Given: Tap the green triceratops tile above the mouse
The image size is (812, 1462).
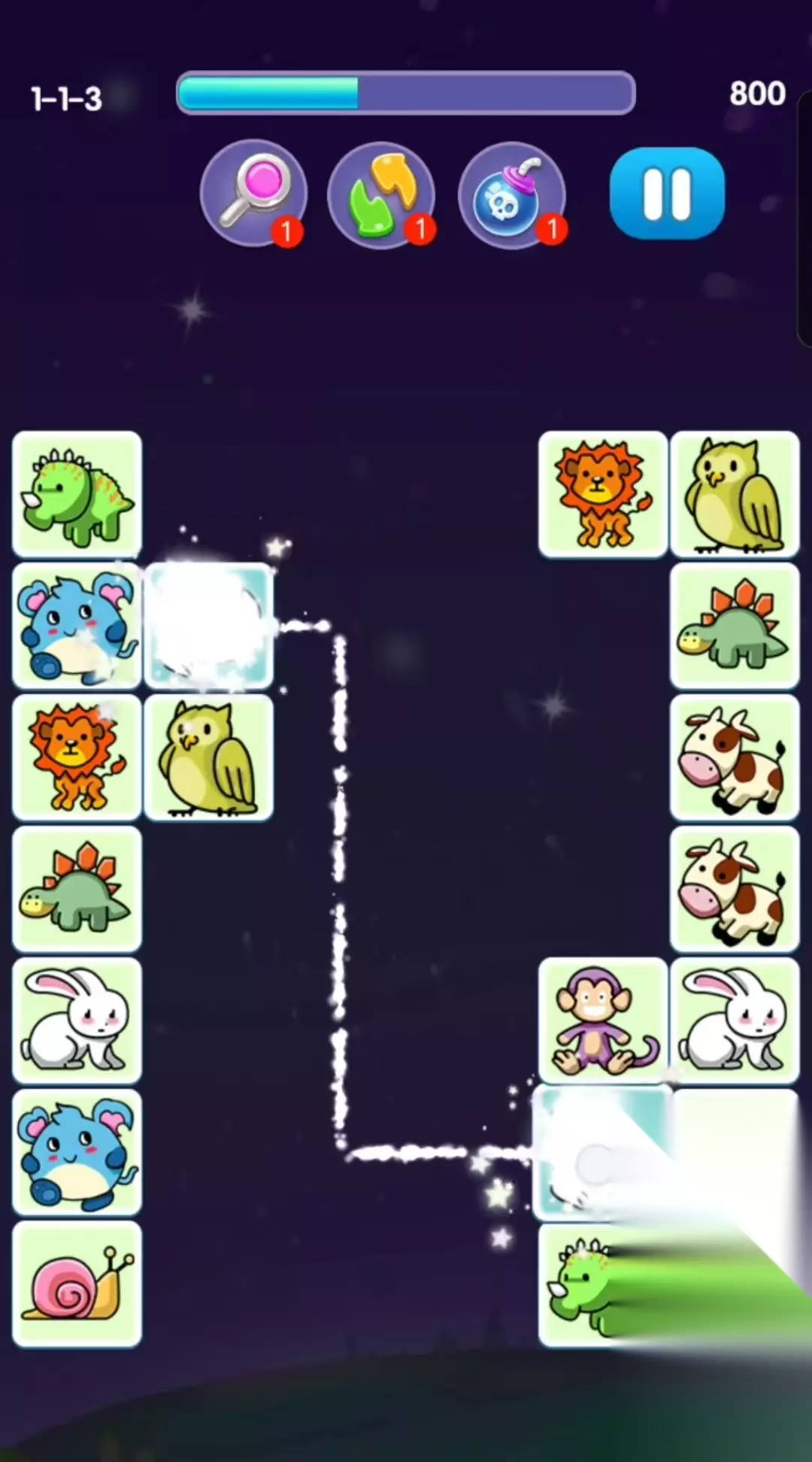Looking at the screenshot, I should pyautogui.click(x=77, y=494).
